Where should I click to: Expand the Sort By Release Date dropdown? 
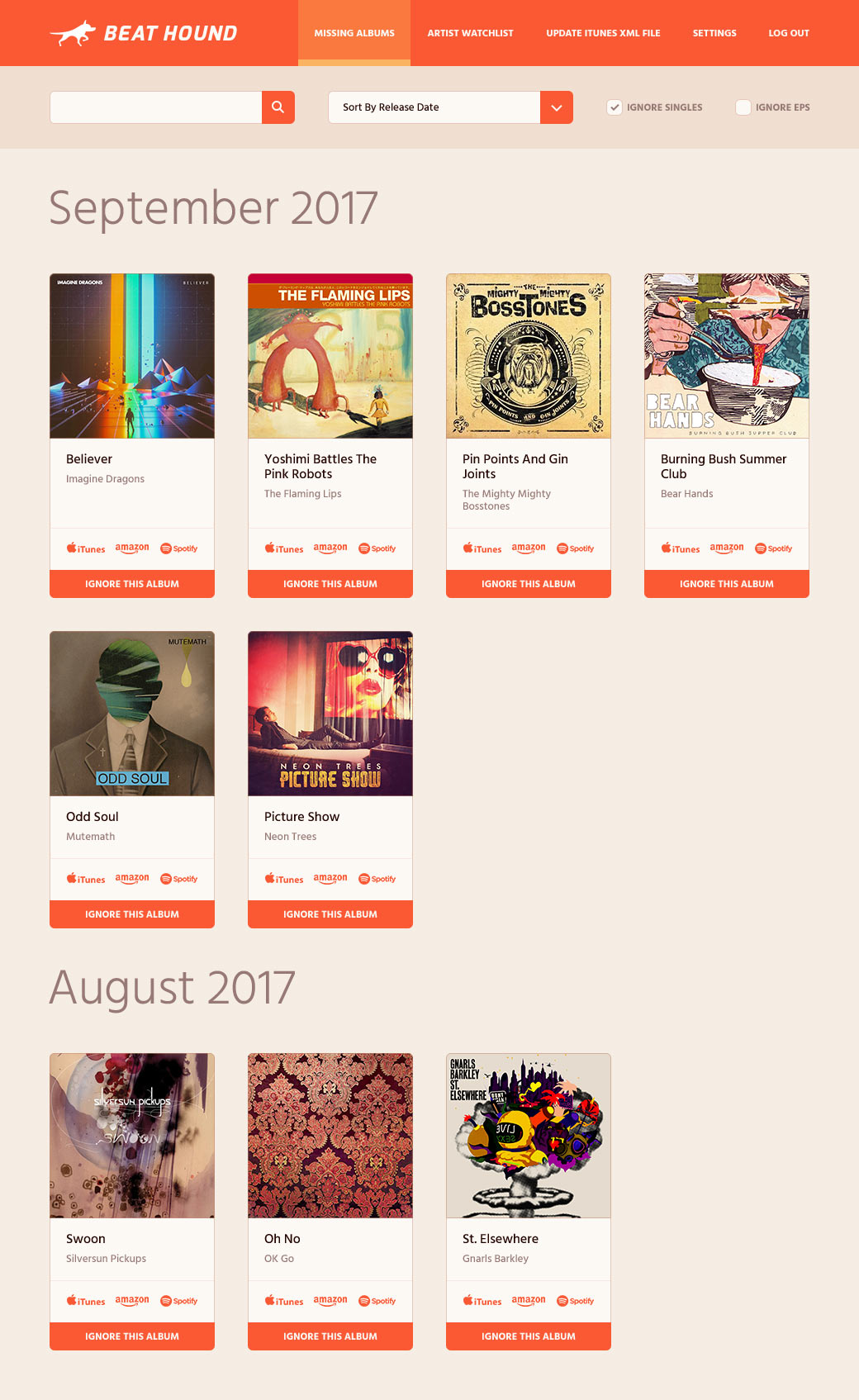pos(557,107)
